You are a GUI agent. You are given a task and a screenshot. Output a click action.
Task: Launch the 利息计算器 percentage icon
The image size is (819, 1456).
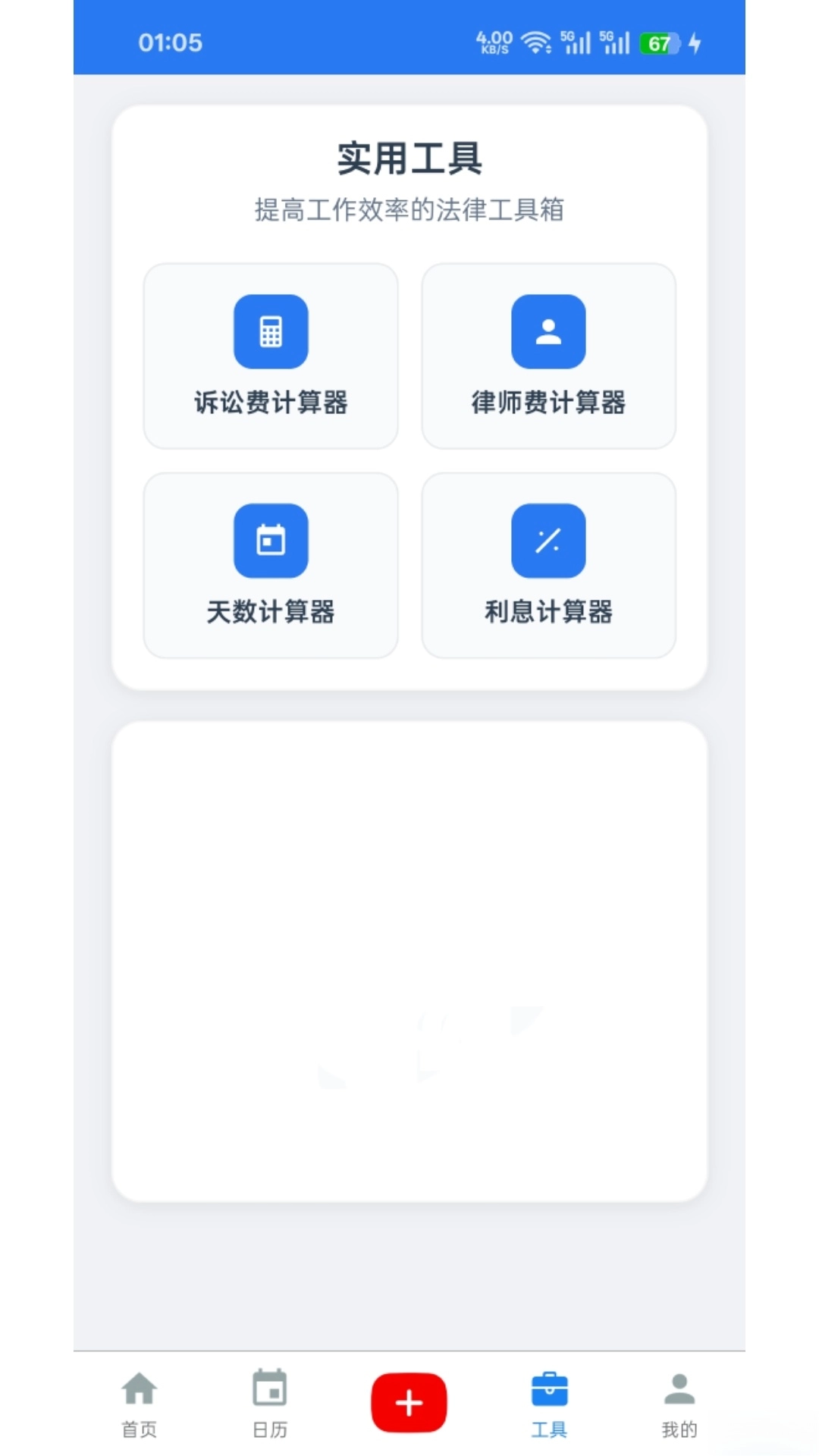pos(548,540)
